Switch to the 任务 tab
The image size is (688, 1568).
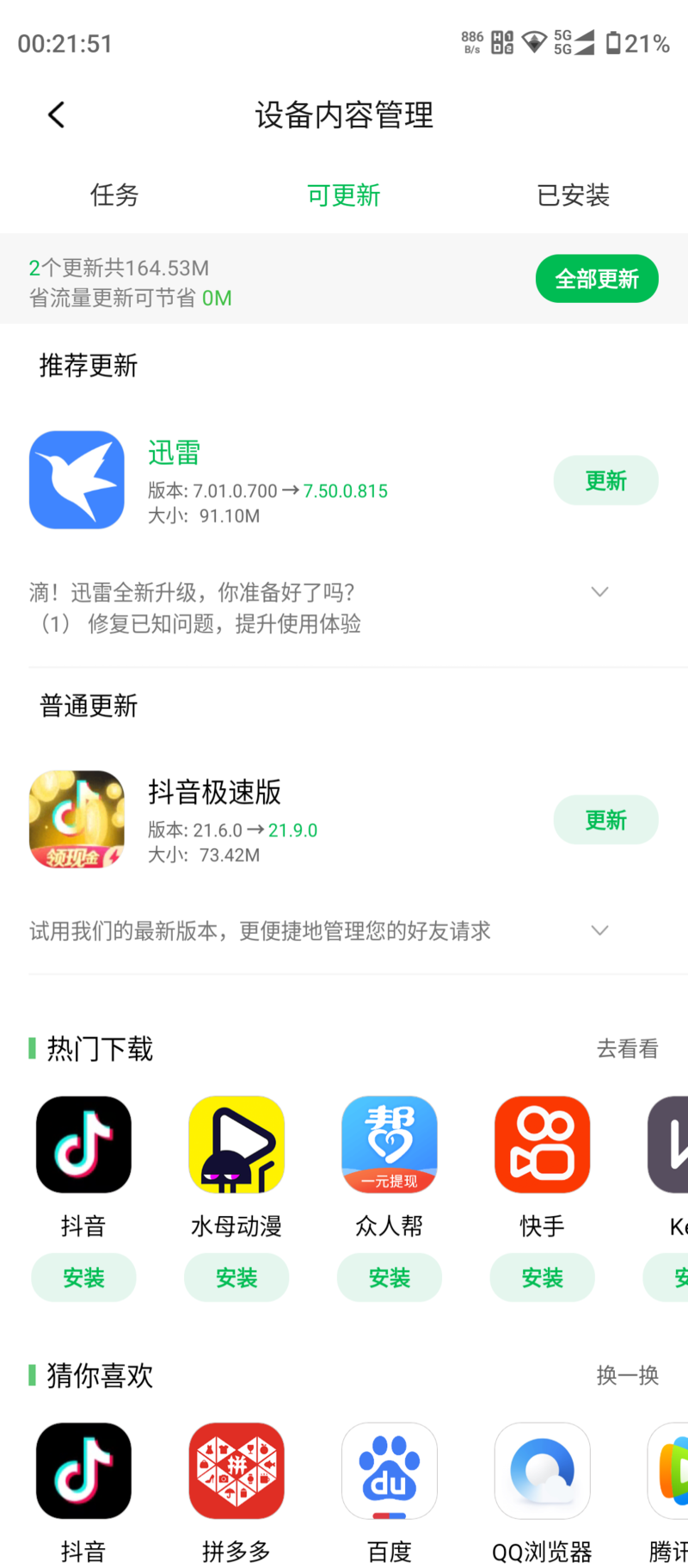coord(114,195)
